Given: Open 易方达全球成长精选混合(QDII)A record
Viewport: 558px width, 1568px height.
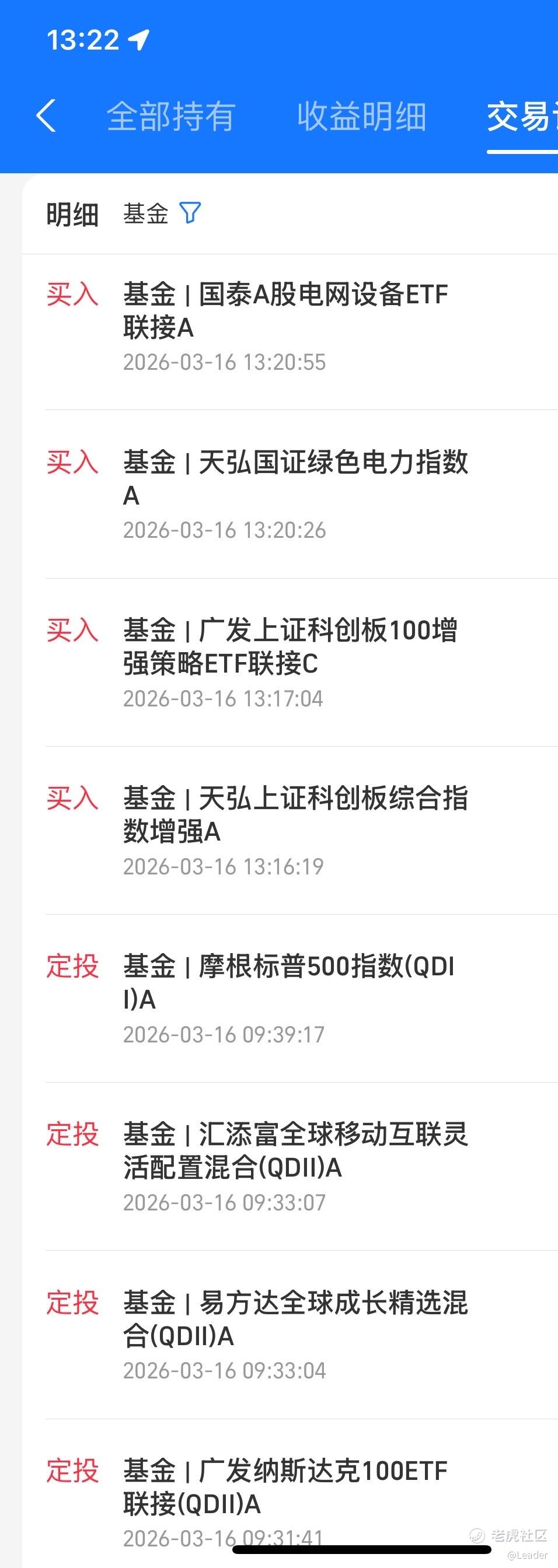Looking at the screenshot, I should (287, 1335).
